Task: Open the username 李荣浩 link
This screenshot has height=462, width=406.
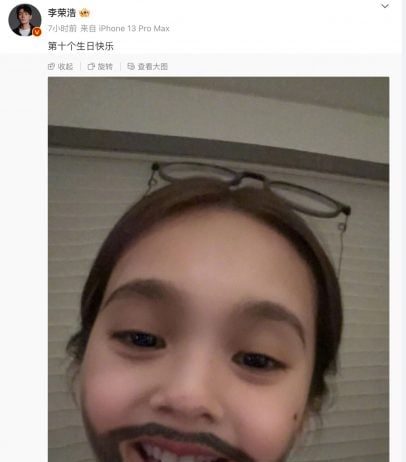Action: [62, 13]
